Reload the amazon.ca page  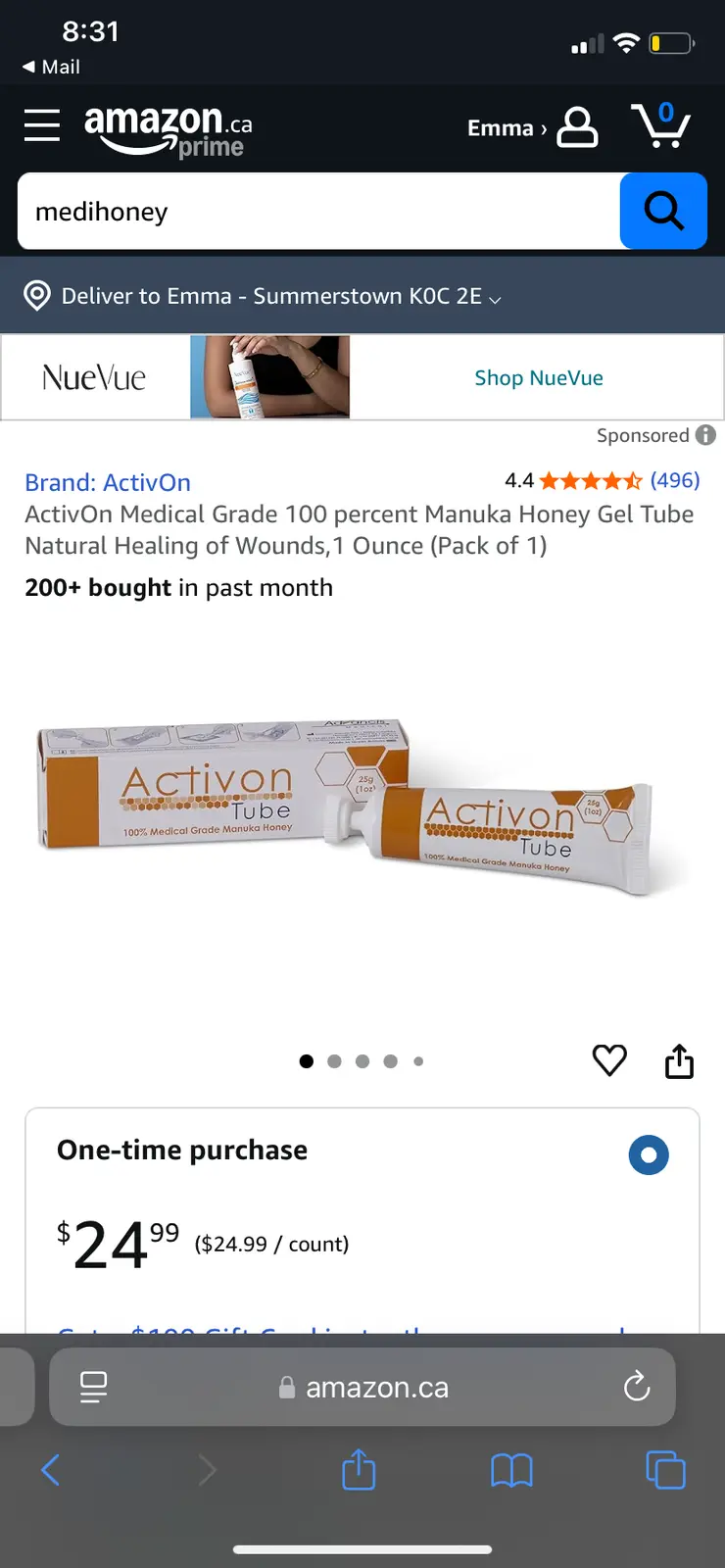[x=637, y=1387]
